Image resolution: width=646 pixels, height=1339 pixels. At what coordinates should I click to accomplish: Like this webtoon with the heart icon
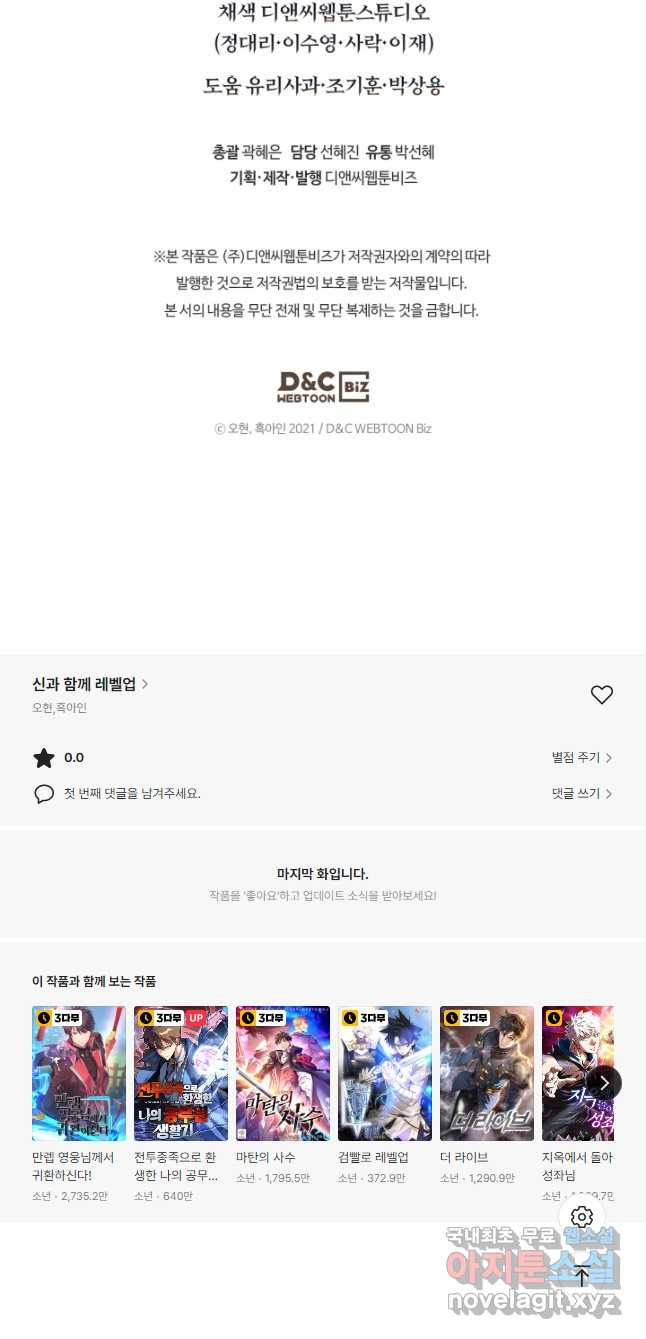pos(601,695)
